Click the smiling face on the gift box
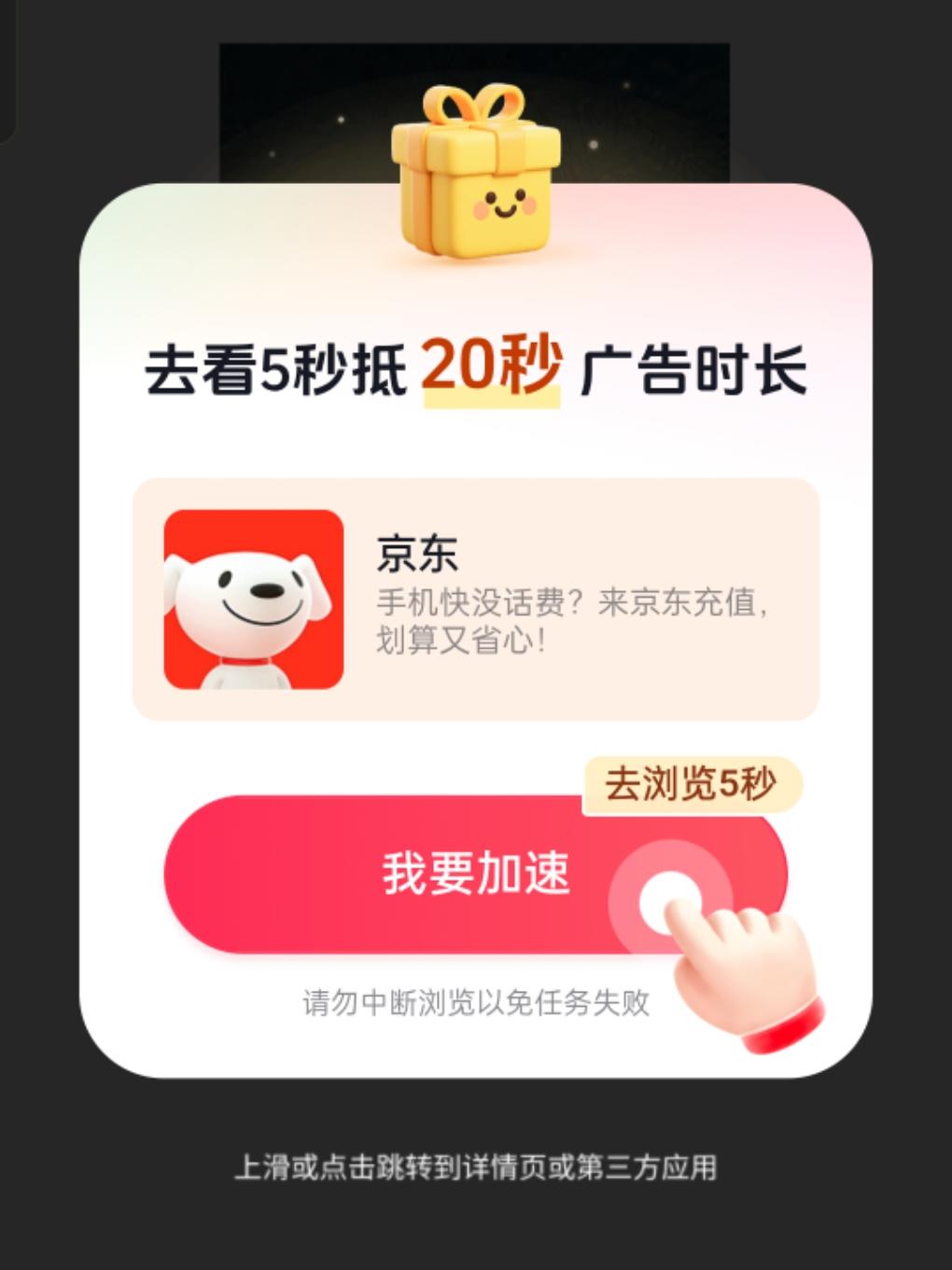Screen dimensions: 952x1270 (507, 202)
